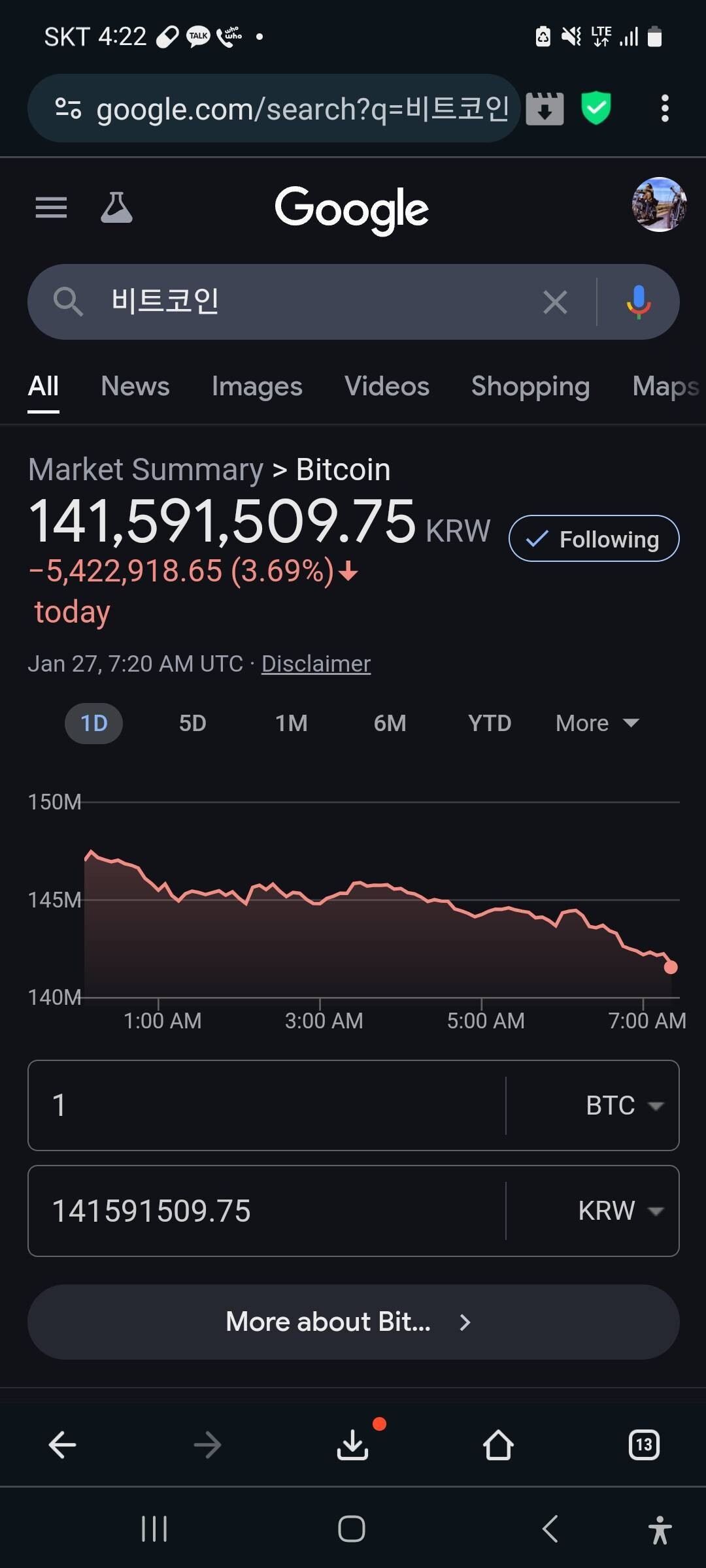Switch to the Shopping tab
The height and width of the screenshot is (1568, 706).
[530, 386]
